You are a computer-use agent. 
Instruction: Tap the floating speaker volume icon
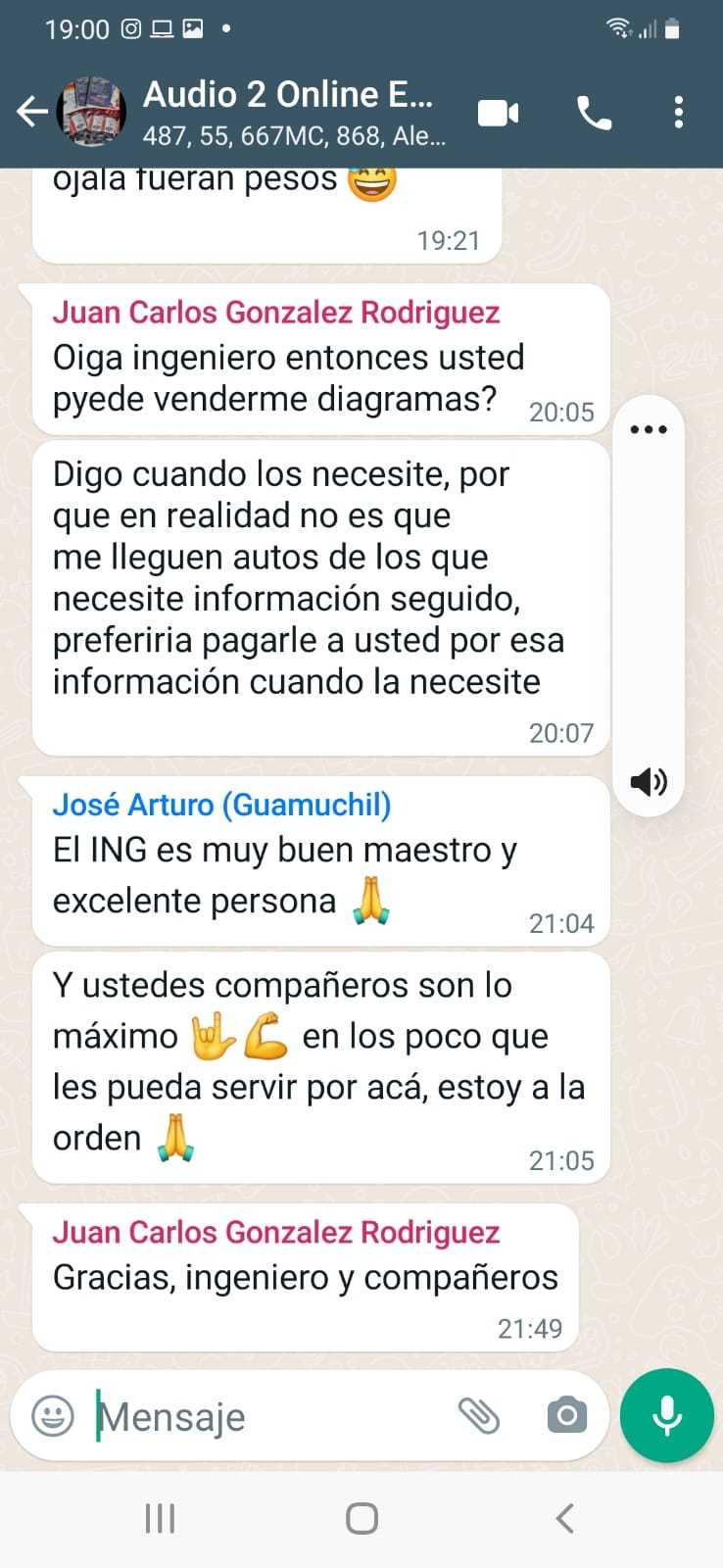[x=649, y=781]
